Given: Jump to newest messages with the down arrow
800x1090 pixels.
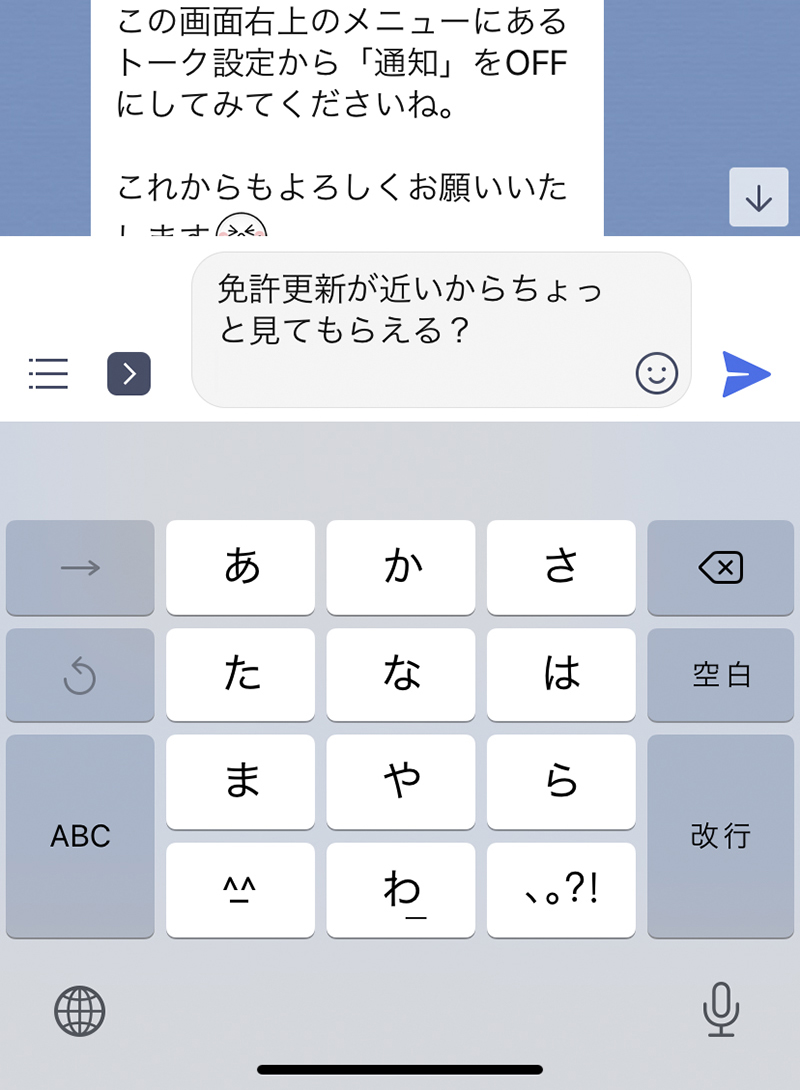Looking at the screenshot, I should coord(758,197).
